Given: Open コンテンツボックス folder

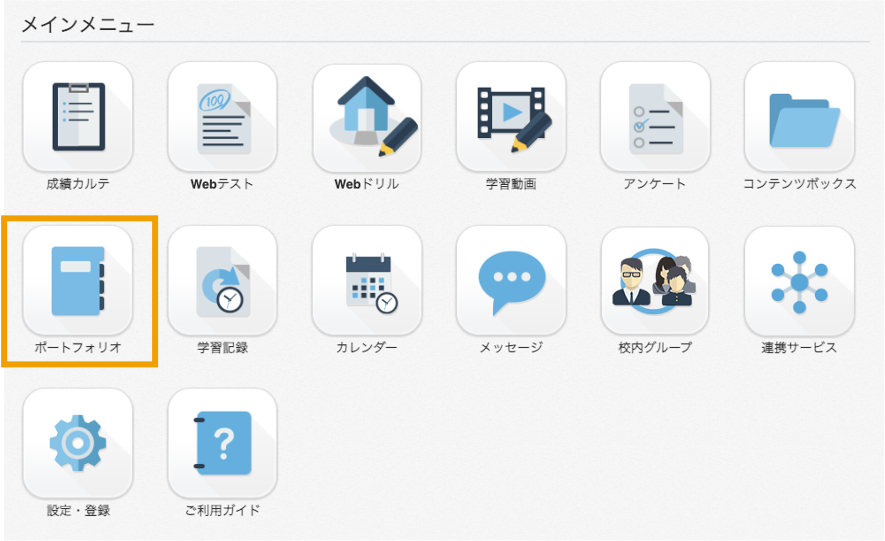Looking at the screenshot, I should [799, 117].
